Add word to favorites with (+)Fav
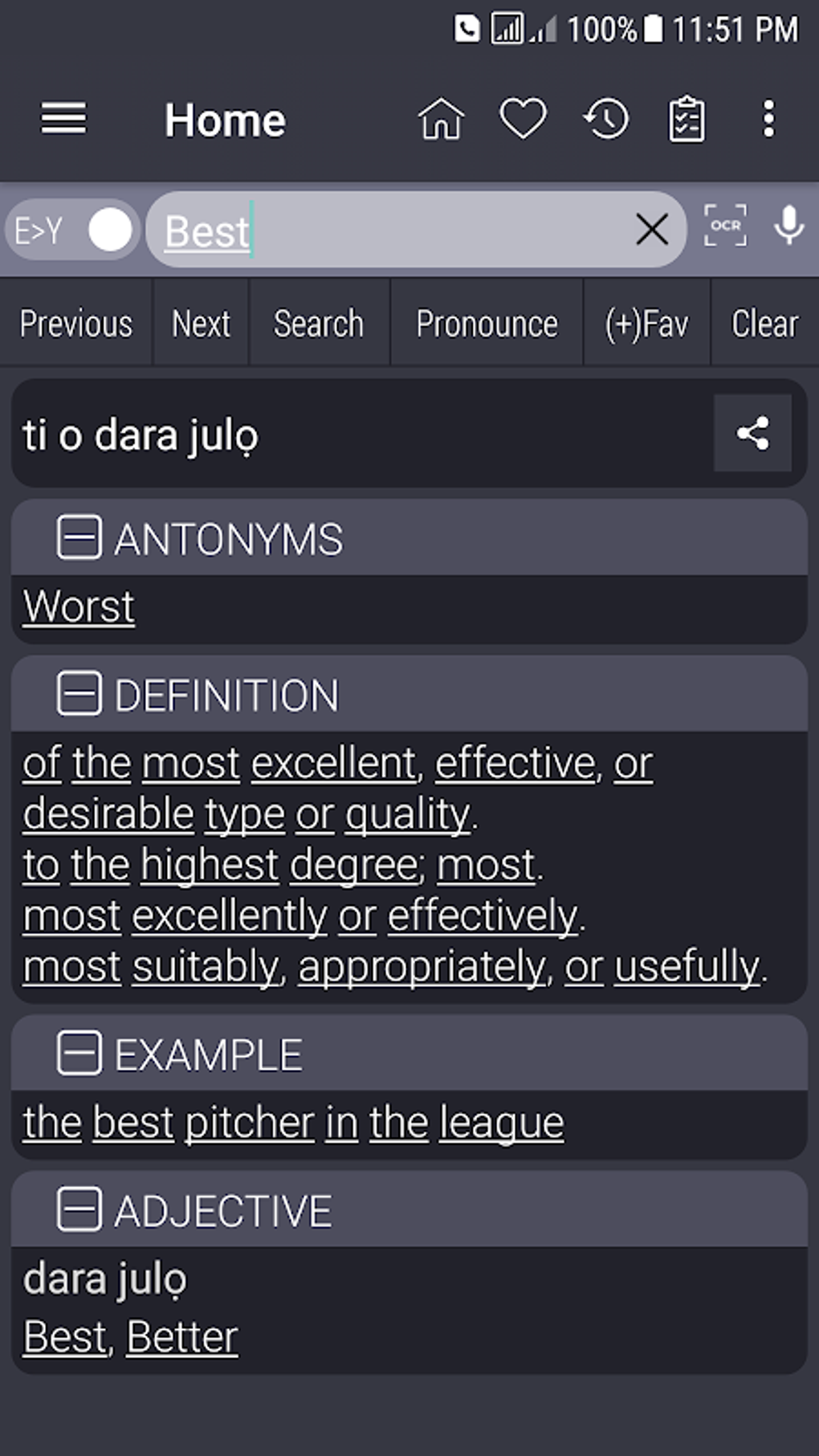The image size is (819, 1456). click(646, 324)
